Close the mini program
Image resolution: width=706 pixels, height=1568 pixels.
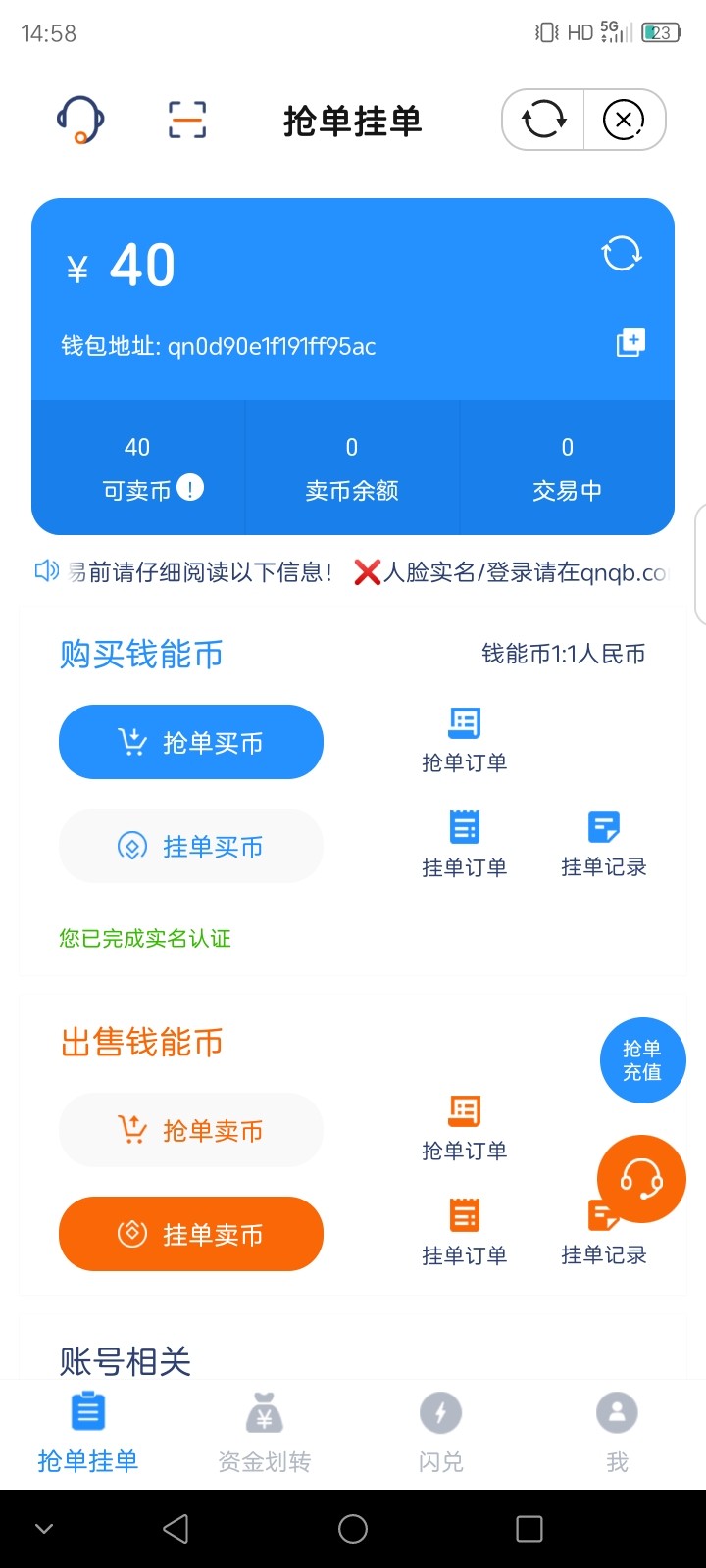[624, 121]
